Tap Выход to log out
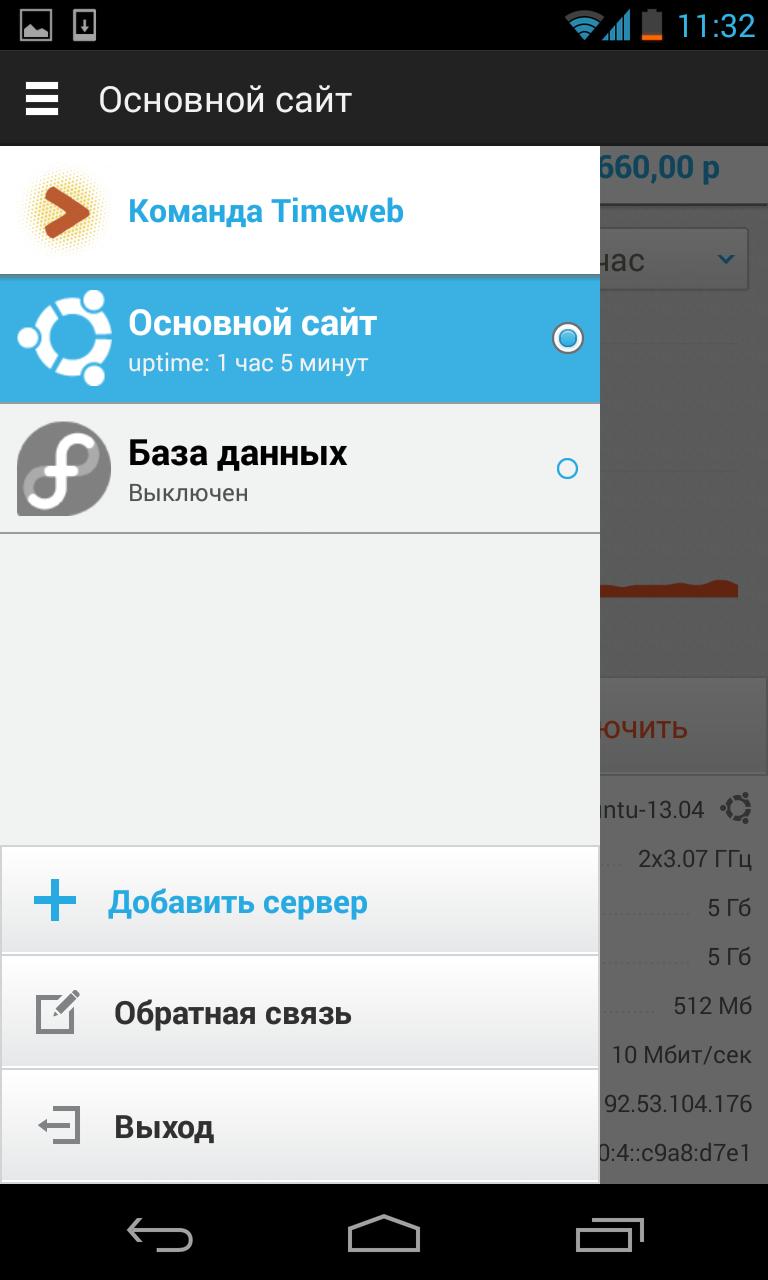The height and width of the screenshot is (1280, 768). (300, 1127)
